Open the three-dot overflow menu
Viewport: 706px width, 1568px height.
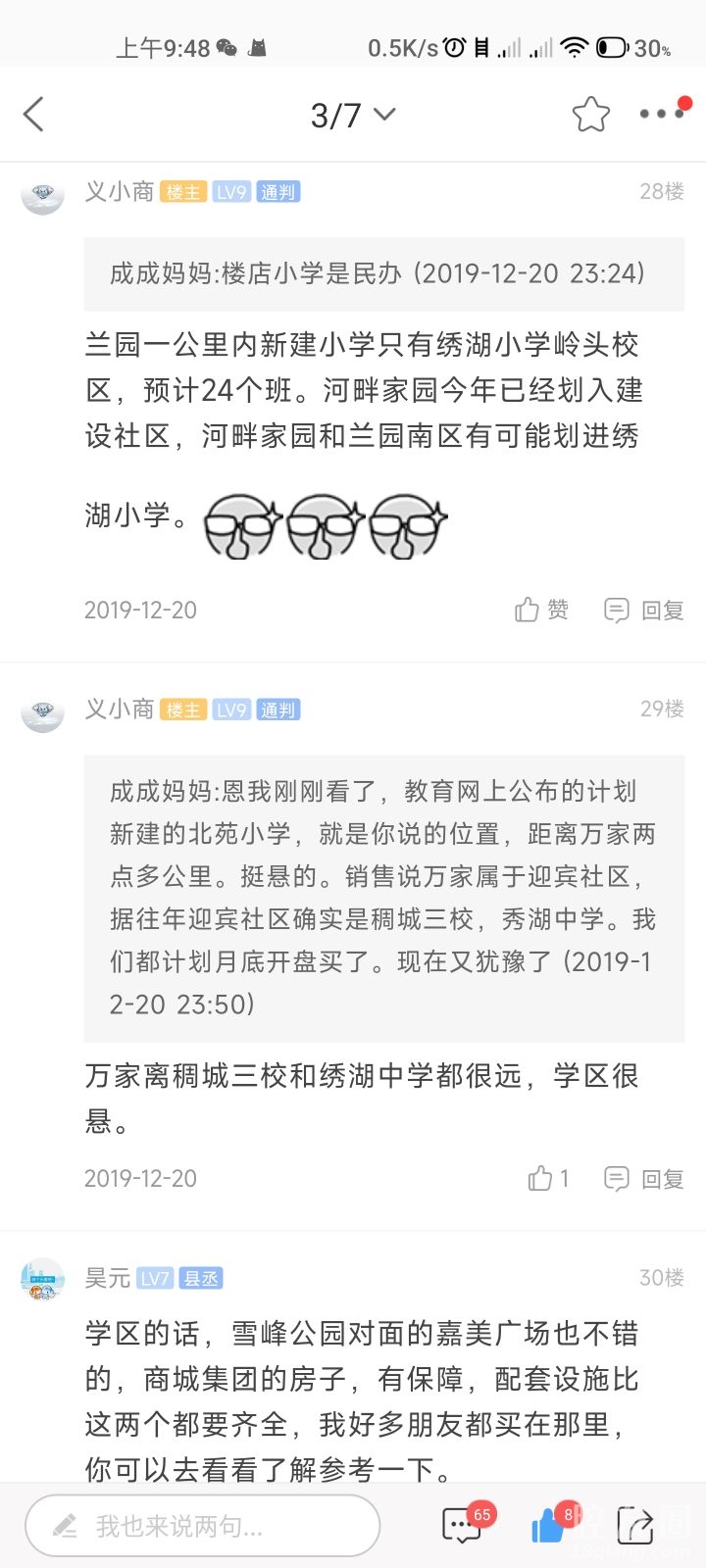click(660, 114)
